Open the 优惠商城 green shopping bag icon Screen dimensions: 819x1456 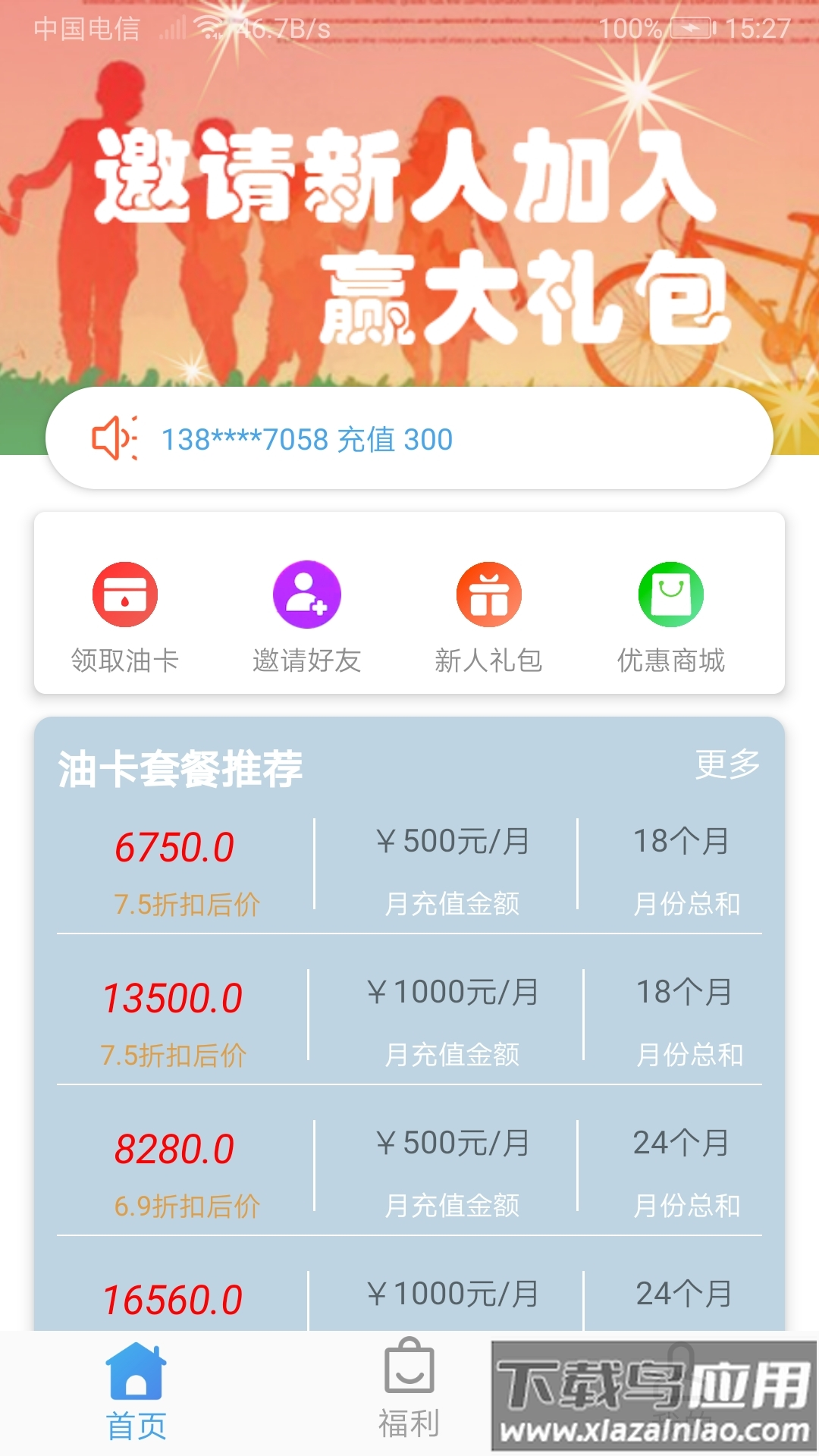(x=671, y=595)
